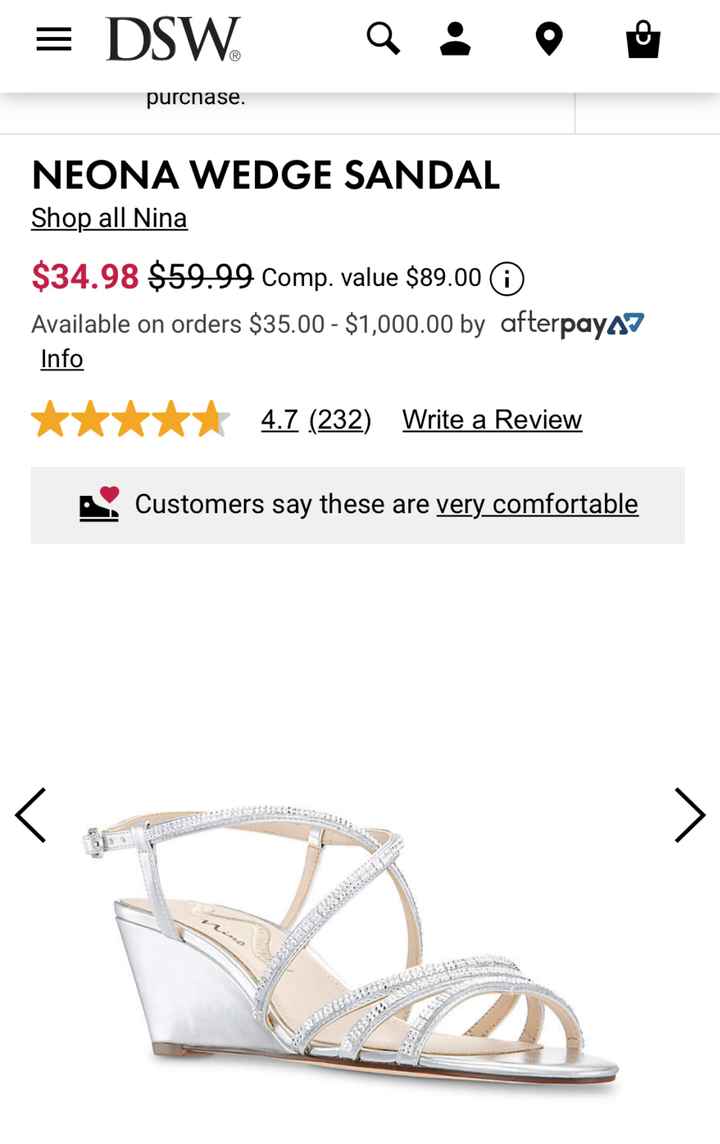Show the next product image
This screenshot has height=1144, width=720.
[689, 815]
